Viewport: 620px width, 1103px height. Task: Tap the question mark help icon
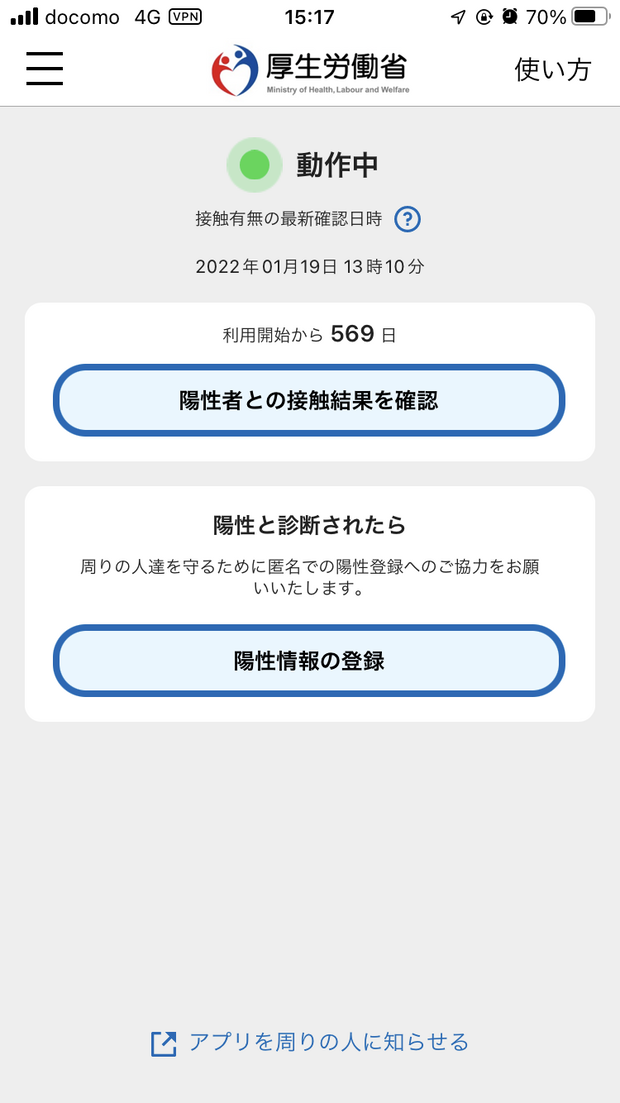coord(407,219)
